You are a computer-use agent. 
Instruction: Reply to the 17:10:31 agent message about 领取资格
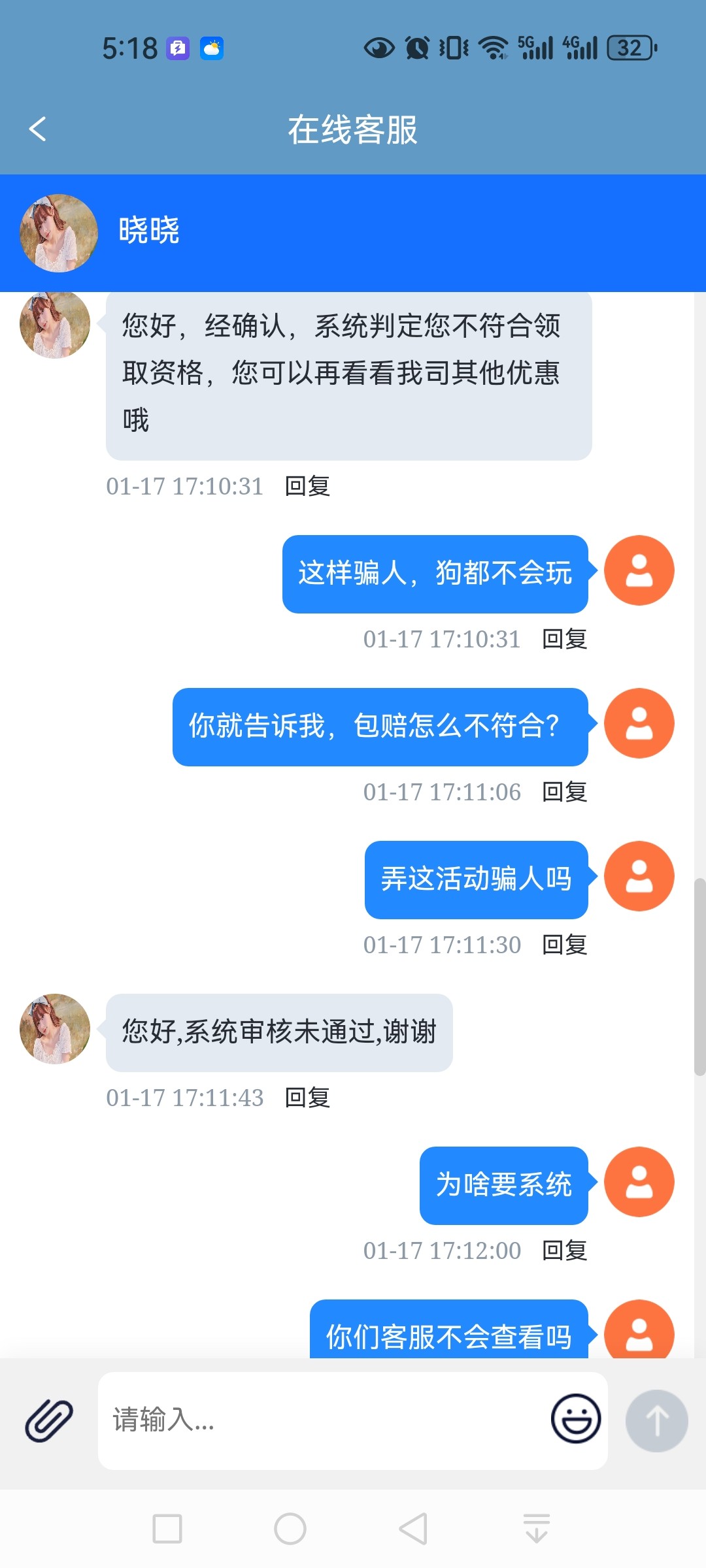tap(307, 486)
